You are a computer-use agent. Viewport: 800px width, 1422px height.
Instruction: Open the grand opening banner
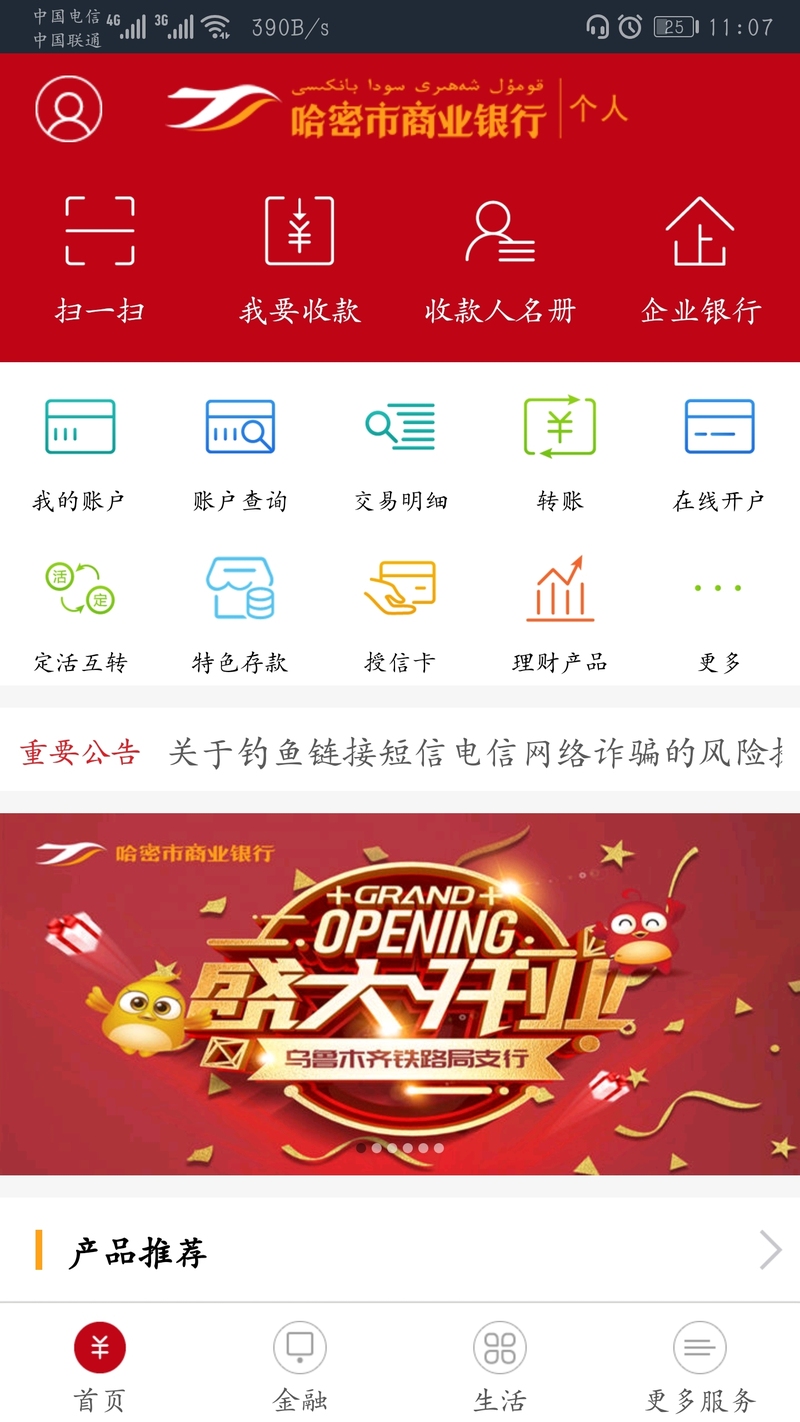pyautogui.click(x=400, y=994)
